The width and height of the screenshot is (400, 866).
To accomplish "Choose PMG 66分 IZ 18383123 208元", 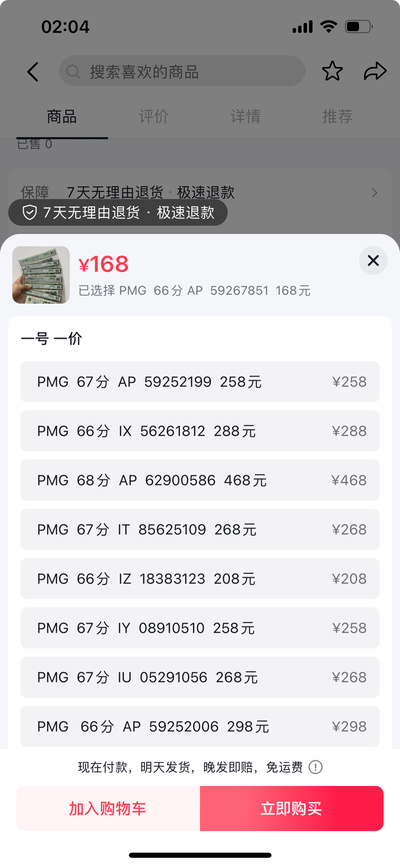I will pos(200,578).
